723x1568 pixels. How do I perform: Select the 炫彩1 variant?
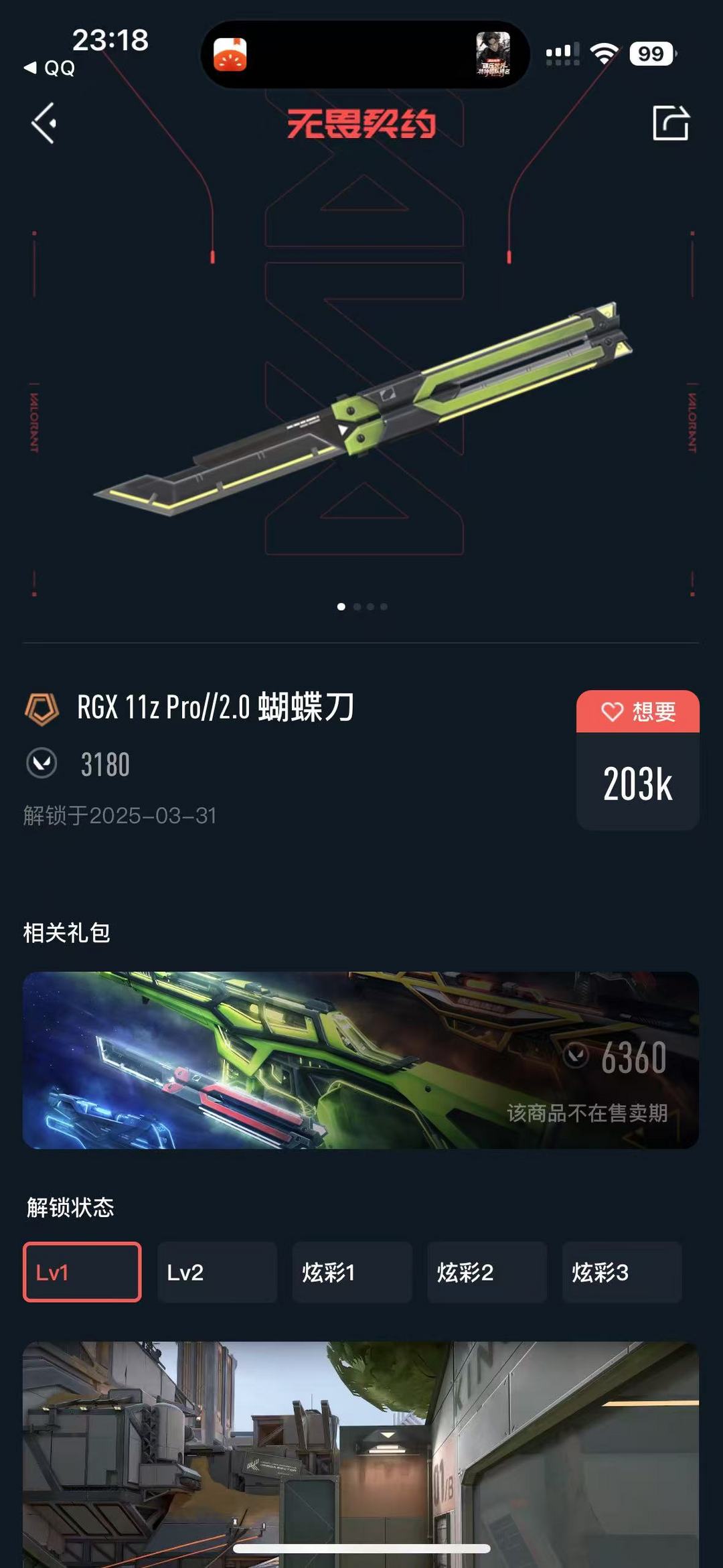pyautogui.click(x=352, y=1272)
